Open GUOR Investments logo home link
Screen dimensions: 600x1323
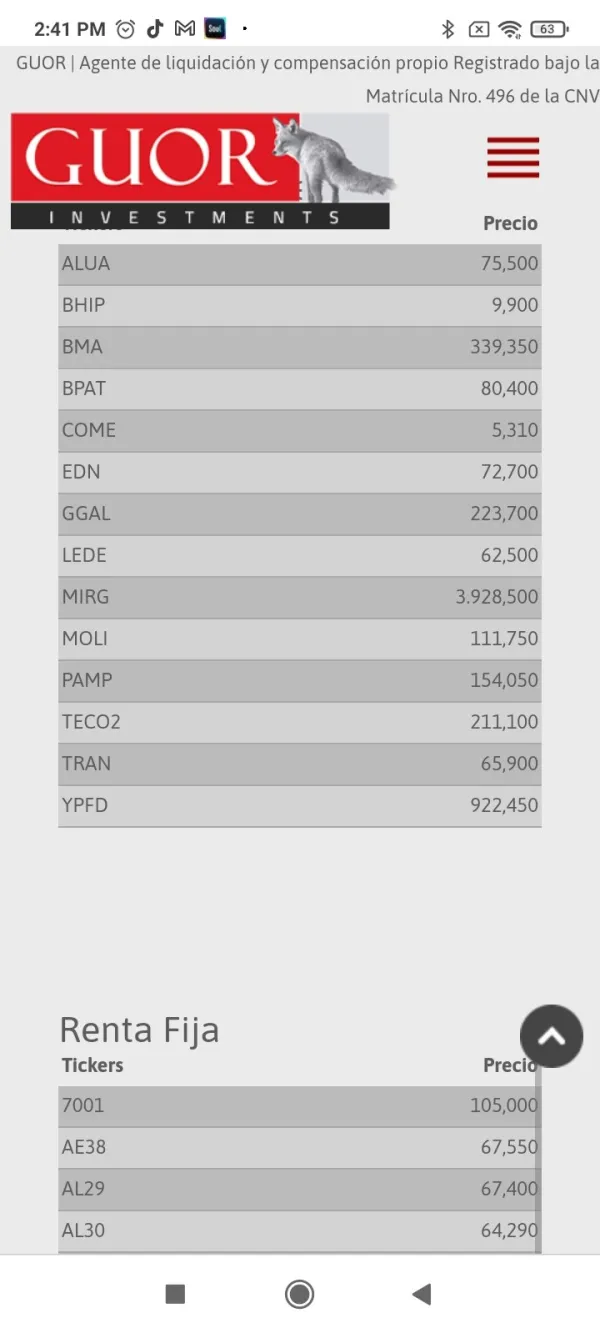click(200, 171)
